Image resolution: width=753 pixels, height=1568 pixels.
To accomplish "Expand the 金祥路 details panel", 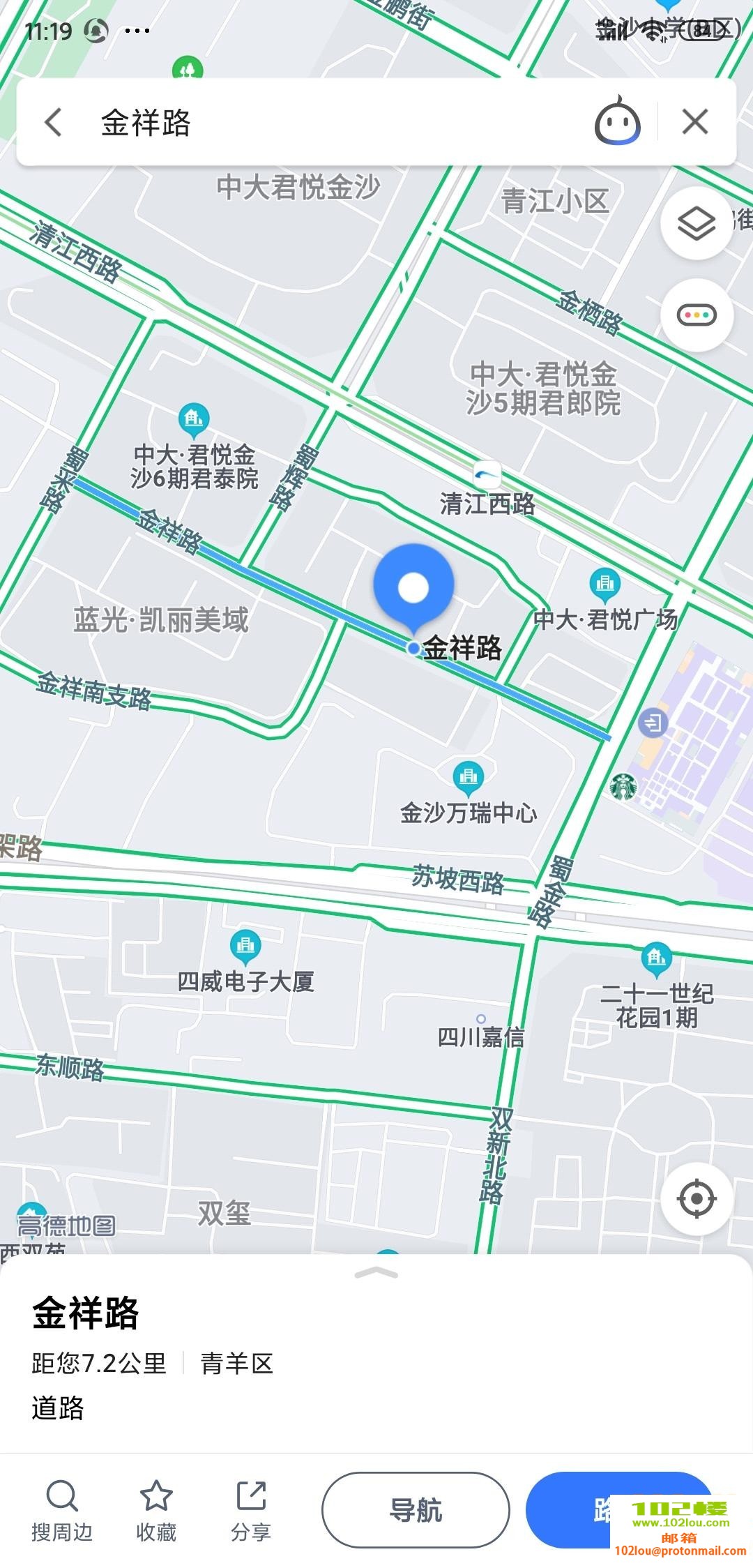I will coord(376,1273).
